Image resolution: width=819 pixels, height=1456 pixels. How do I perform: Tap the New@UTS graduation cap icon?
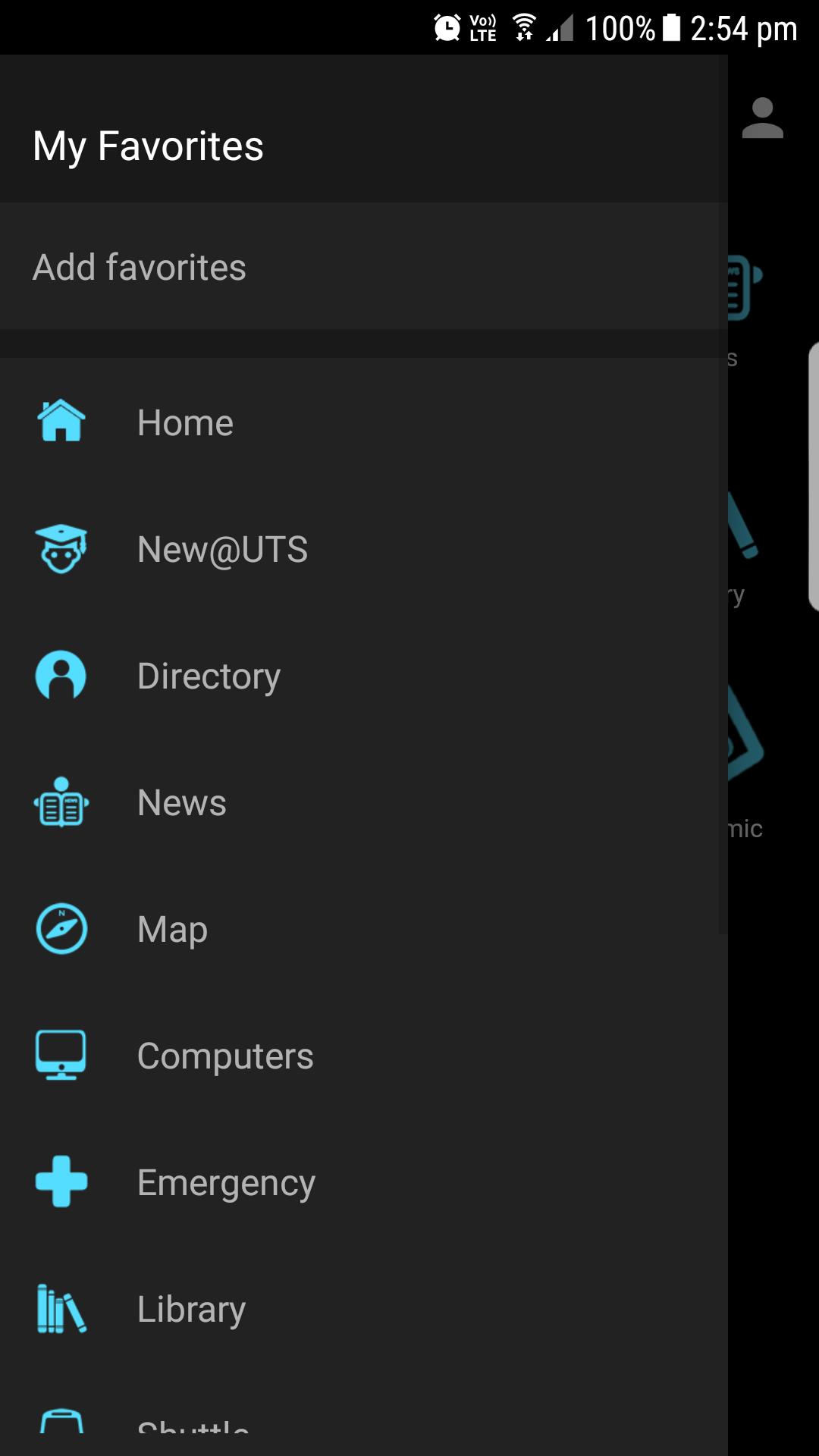click(61, 549)
